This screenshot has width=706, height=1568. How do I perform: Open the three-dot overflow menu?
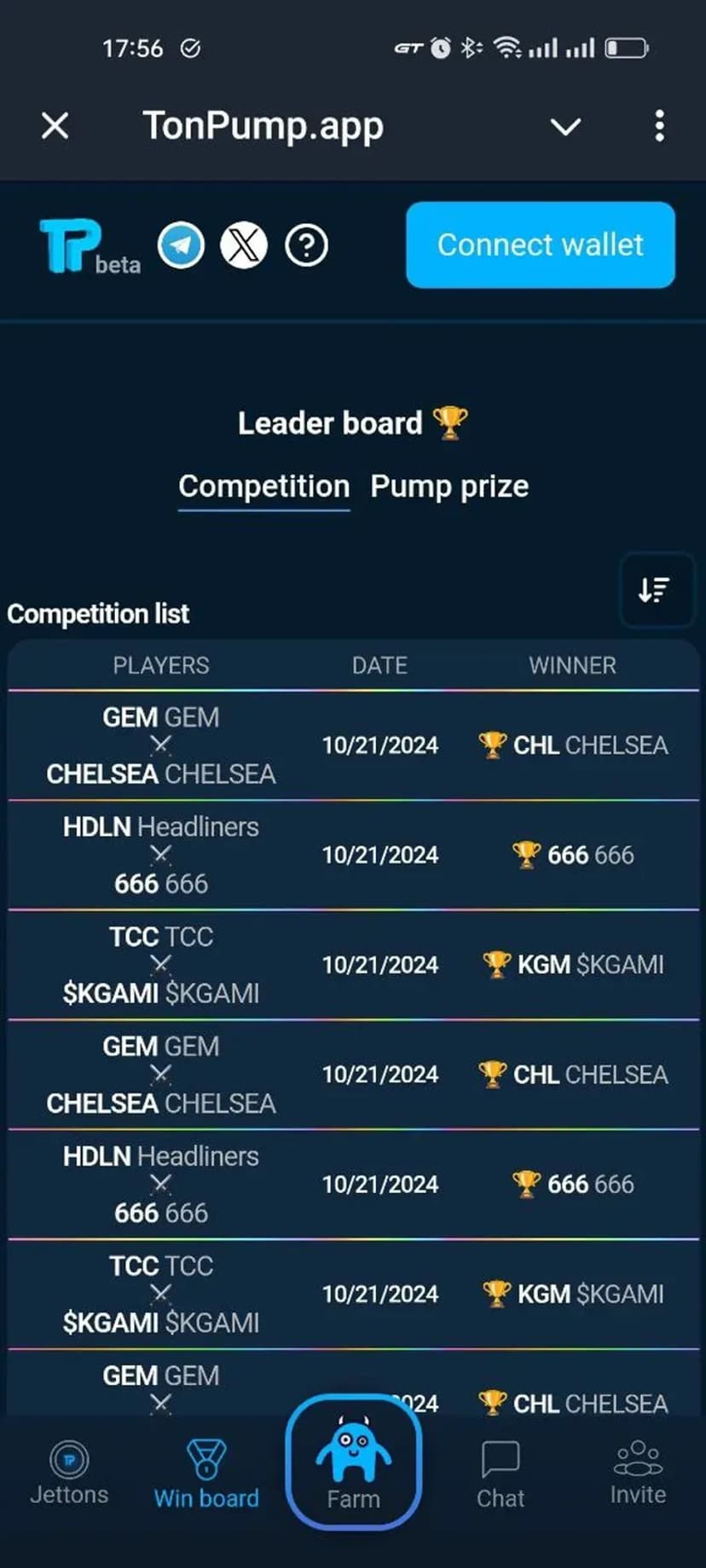659,126
